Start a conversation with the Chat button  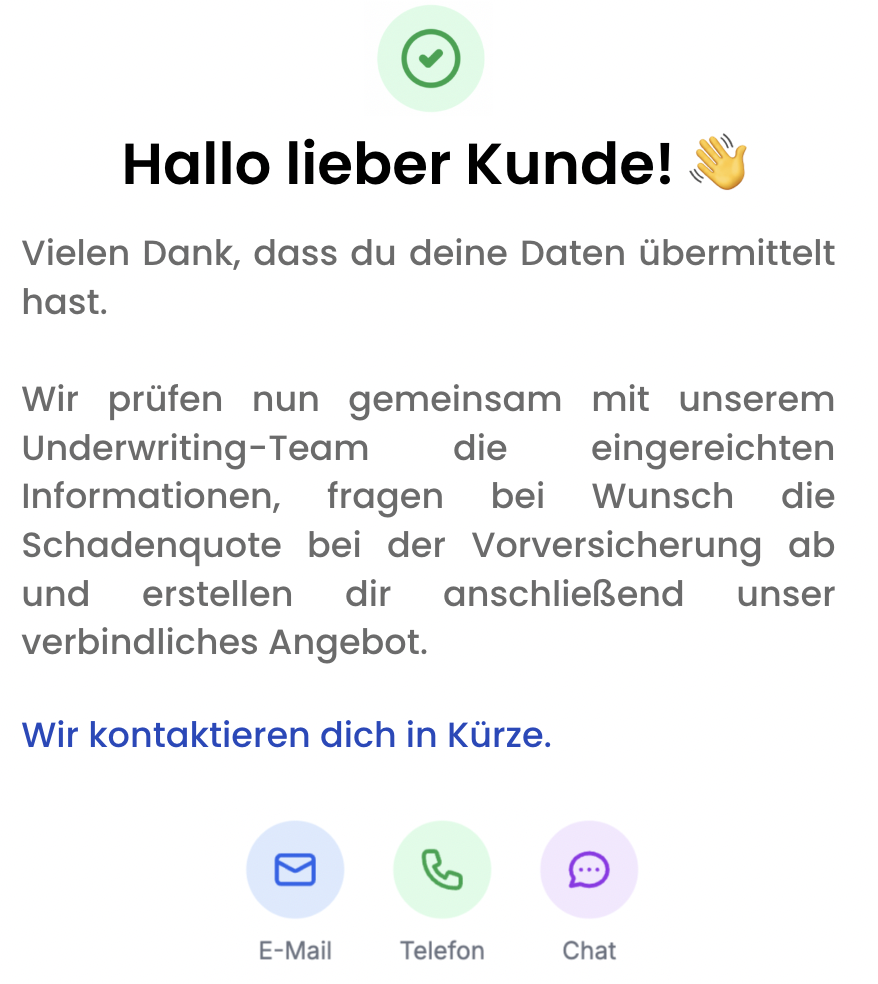[x=589, y=870]
